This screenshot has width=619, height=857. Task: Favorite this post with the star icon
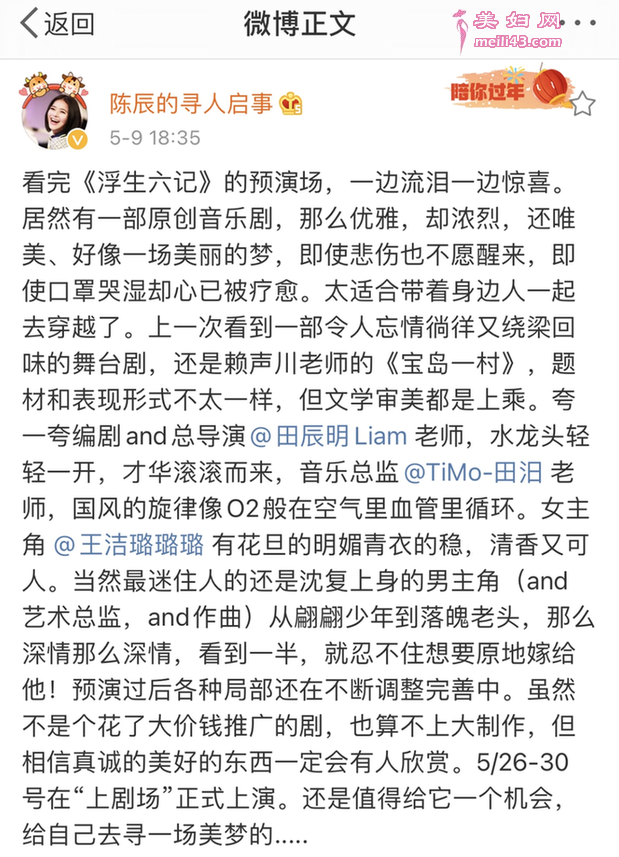(582, 104)
